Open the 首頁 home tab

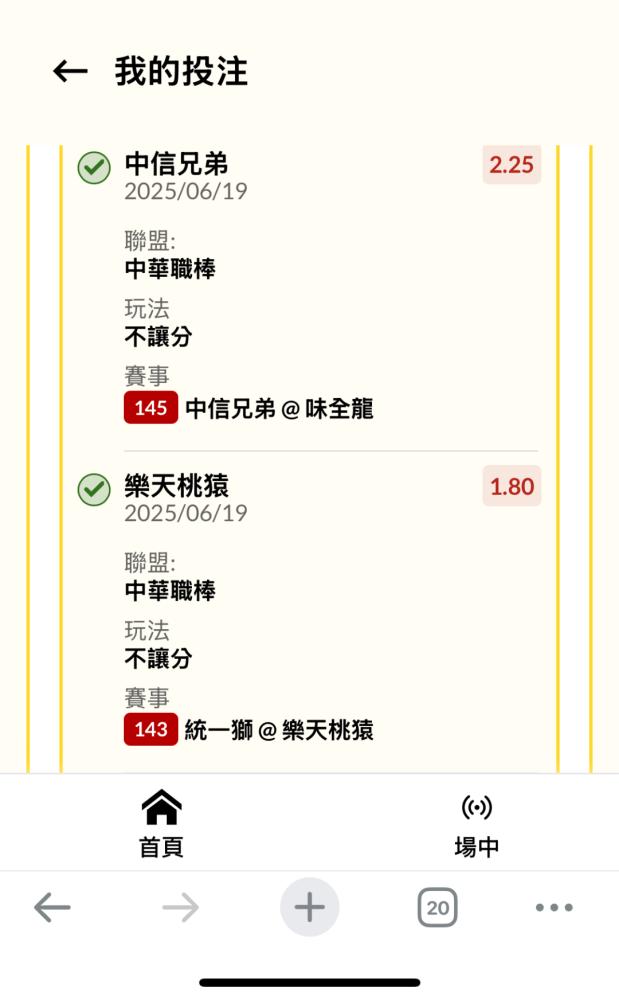[161, 823]
